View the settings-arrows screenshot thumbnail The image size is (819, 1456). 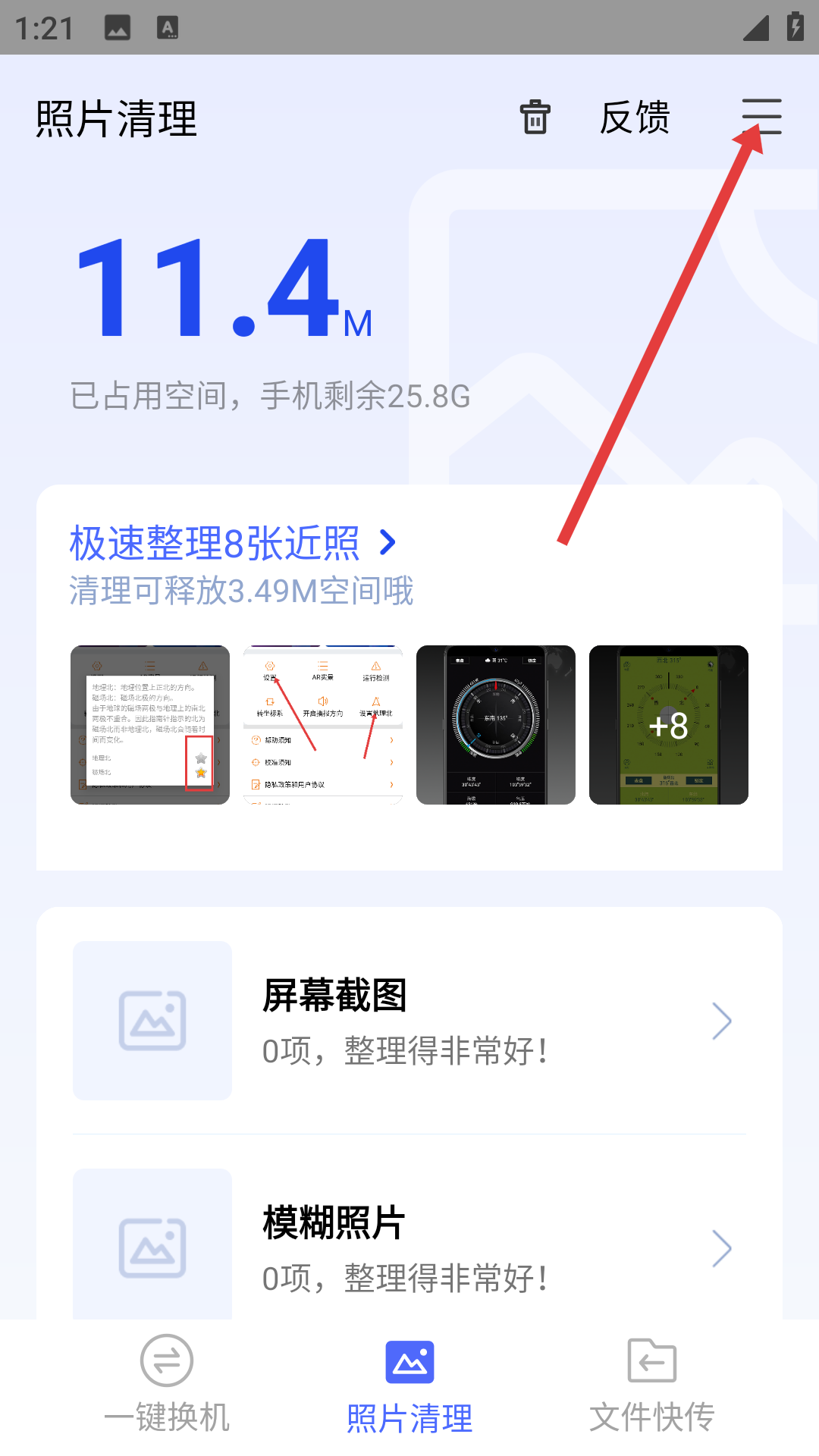(x=323, y=725)
